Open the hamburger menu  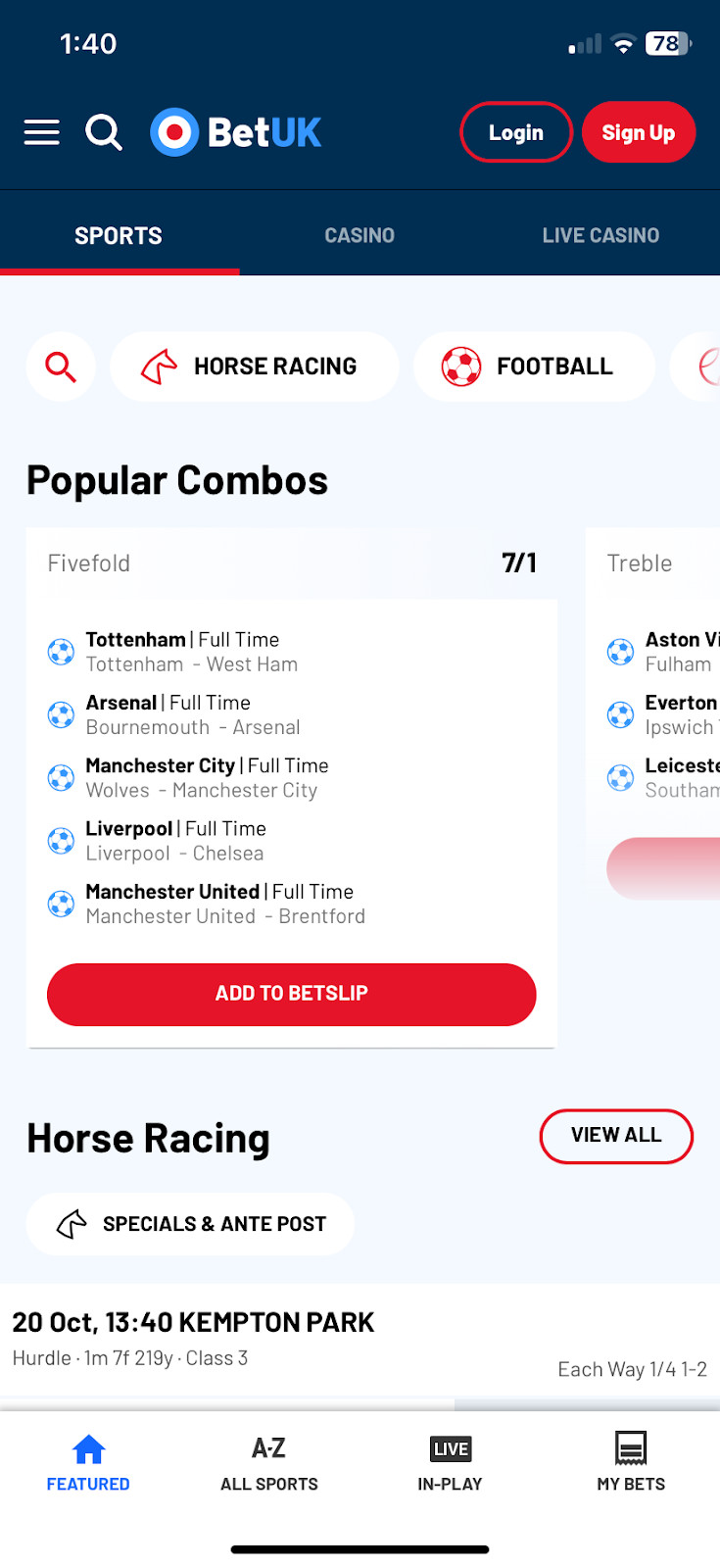point(41,132)
